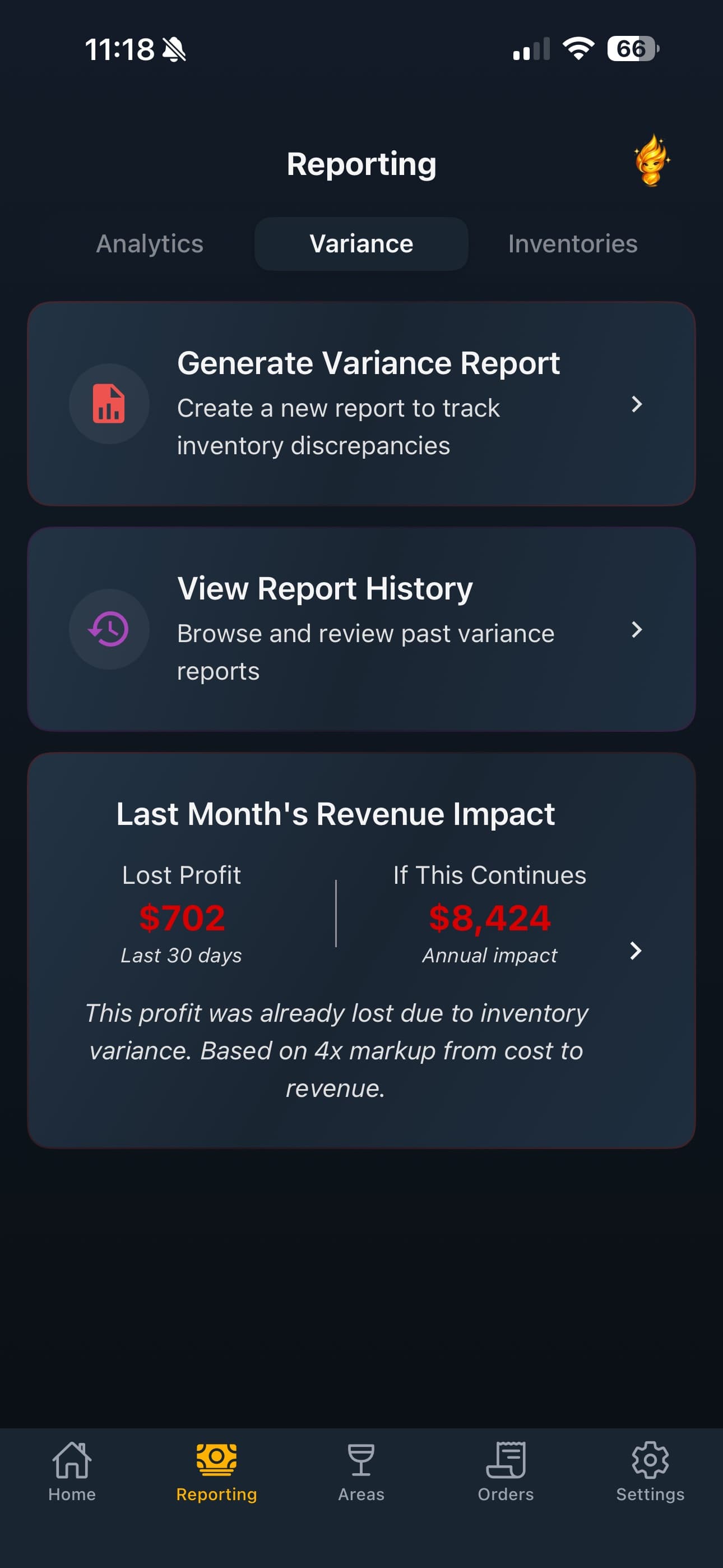Expand the Generate Variance Report chevron
Viewport: 723px width, 1568px height.
(x=637, y=404)
